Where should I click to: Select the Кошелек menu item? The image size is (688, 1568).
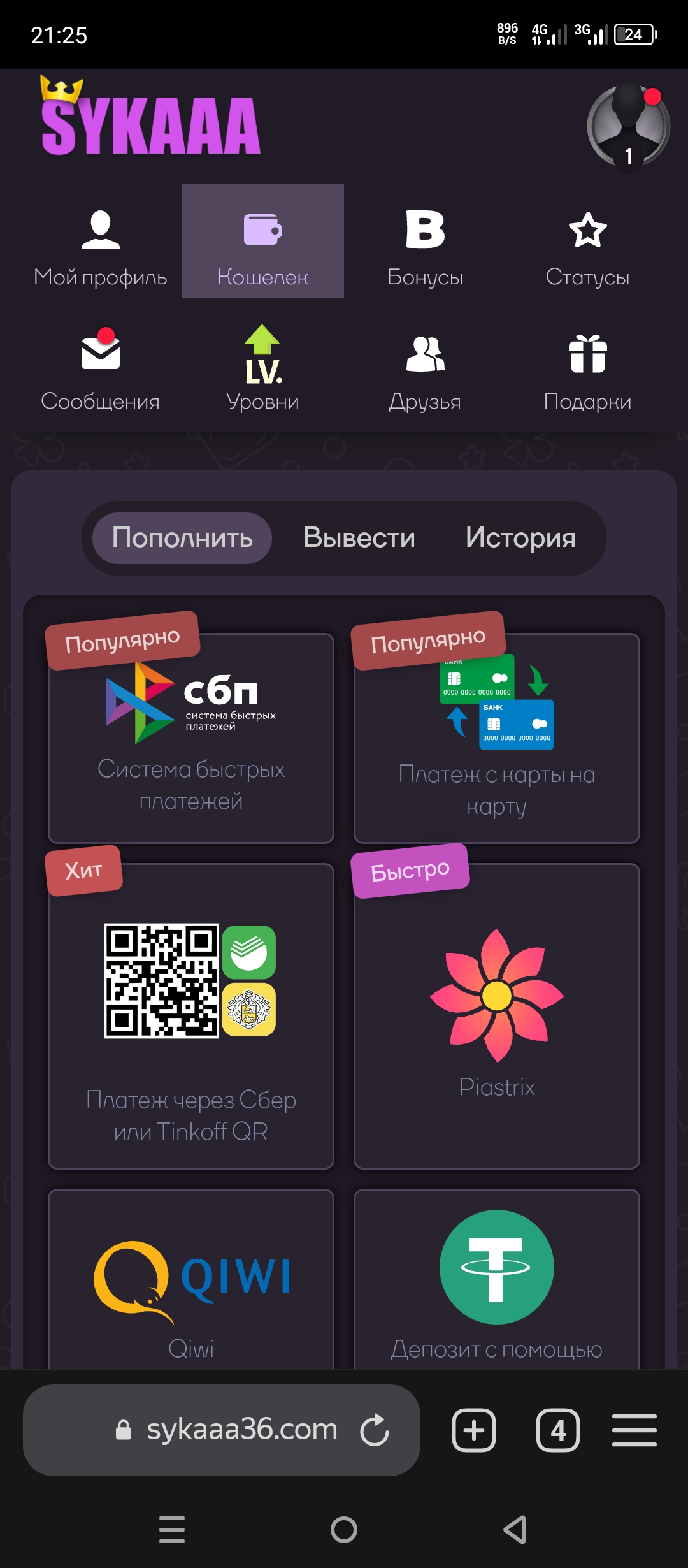pyautogui.click(x=262, y=241)
